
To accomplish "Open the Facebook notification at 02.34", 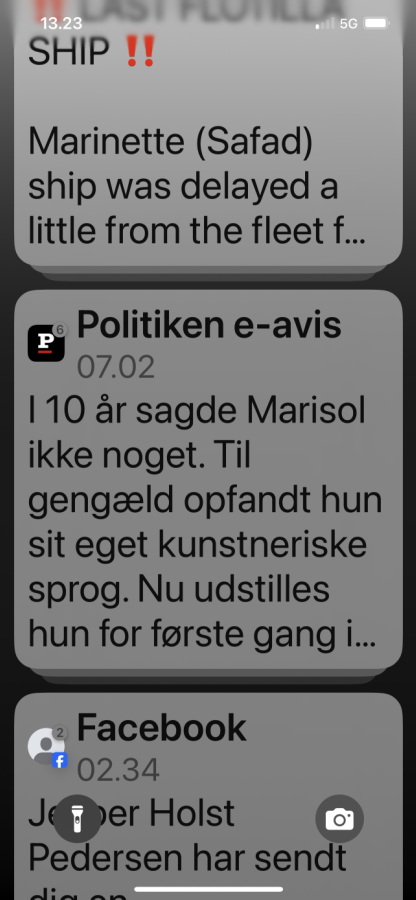I will [x=208, y=797].
